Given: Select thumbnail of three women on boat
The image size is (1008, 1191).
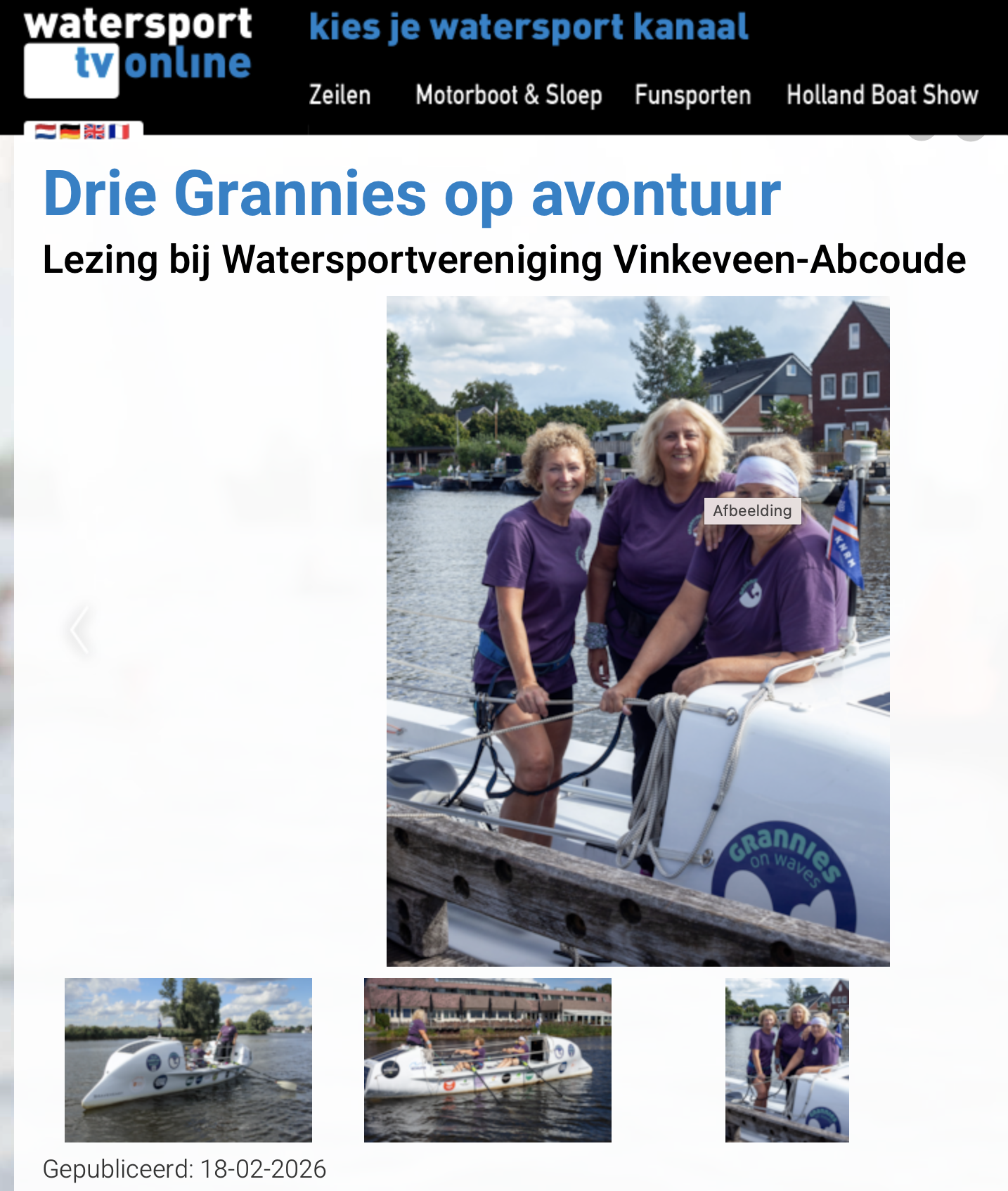Looking at the screenshot, I should point(787,1060).
